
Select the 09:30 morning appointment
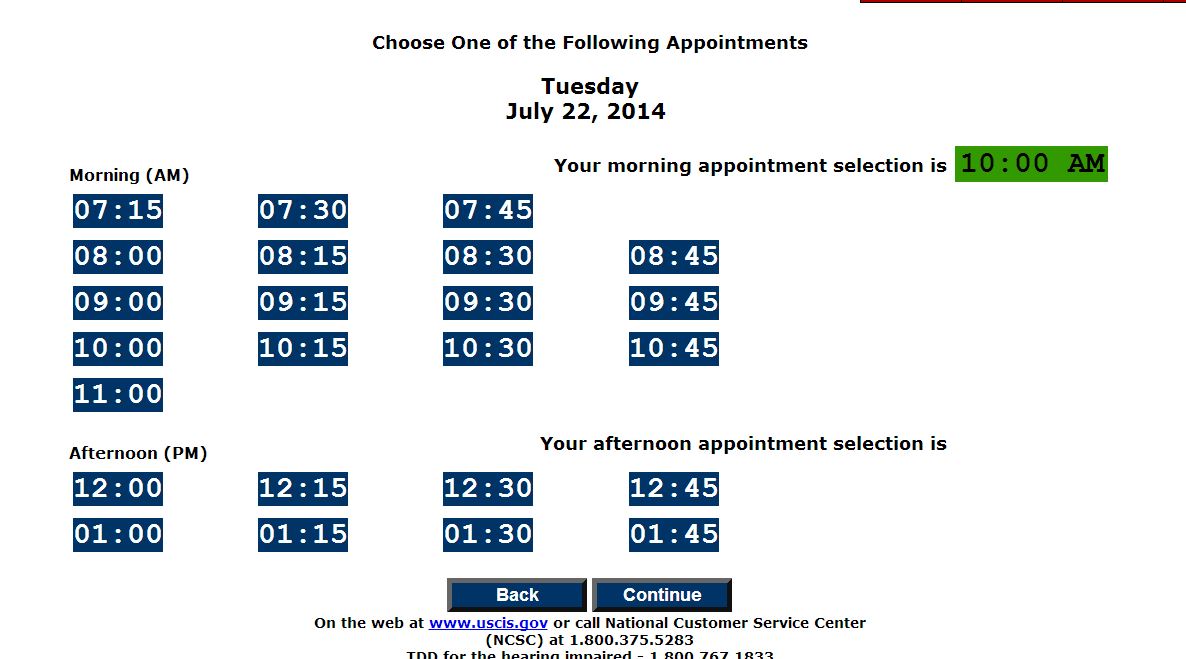[x=488, y=303]
